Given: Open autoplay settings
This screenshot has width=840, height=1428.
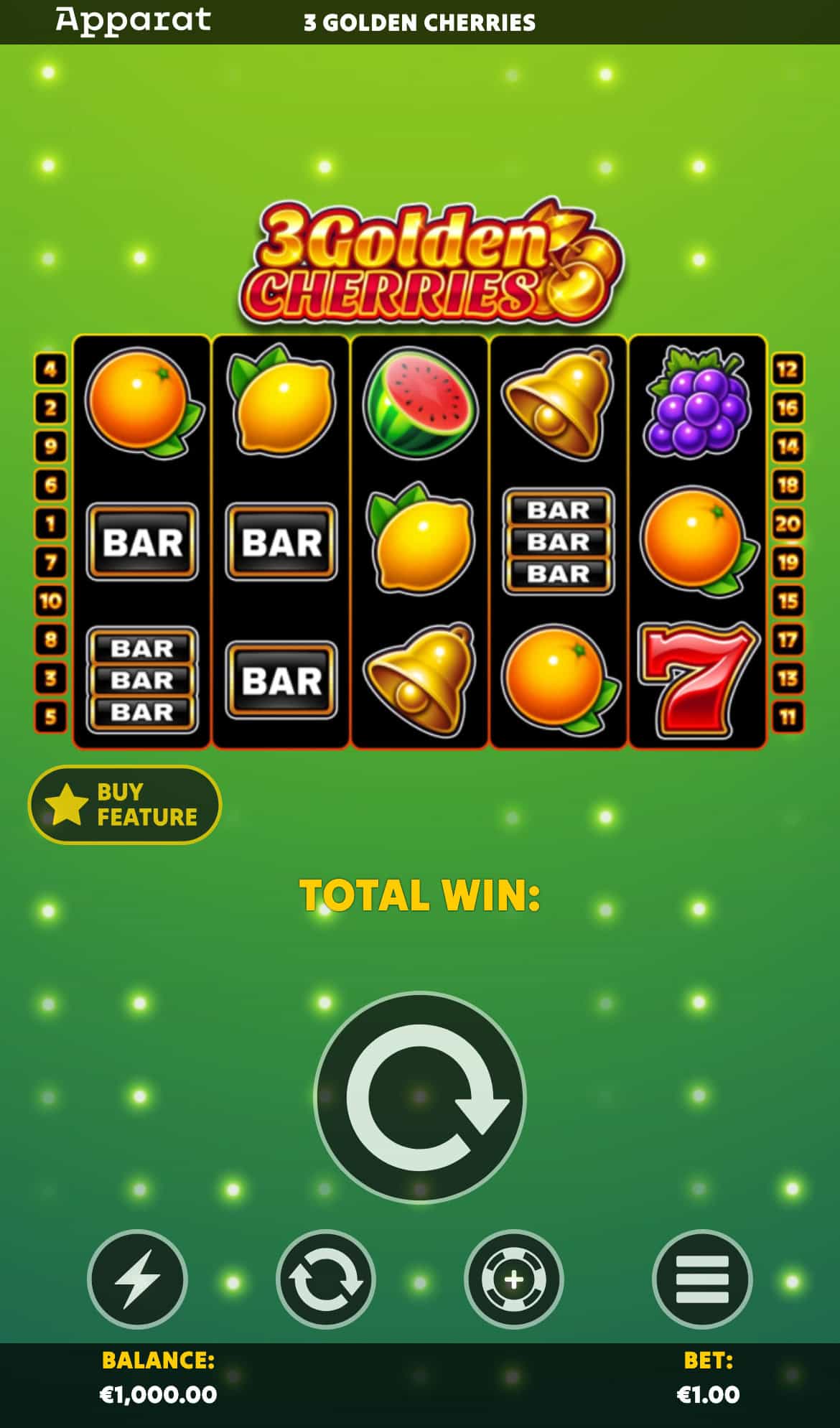Looking at the screenshot, I should pos(326,1279).
